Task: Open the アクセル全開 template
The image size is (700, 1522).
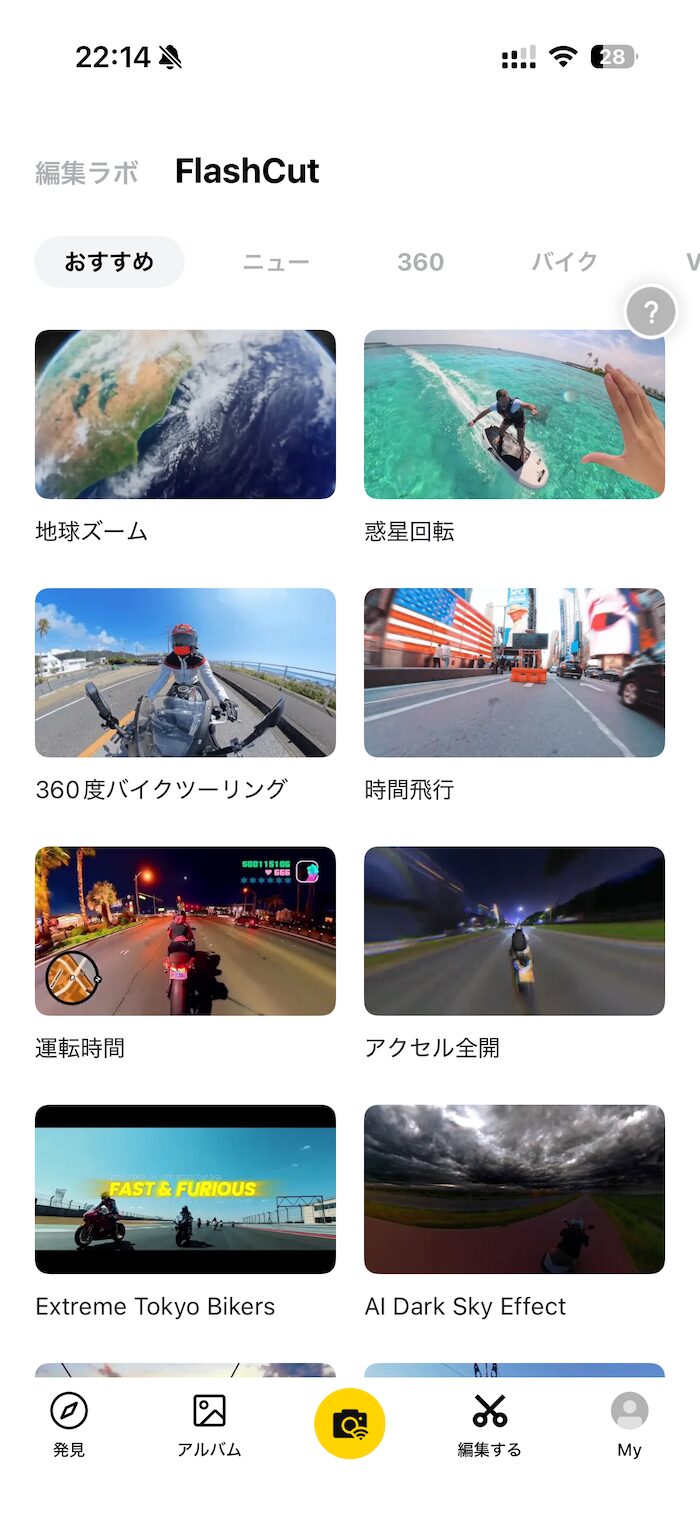Action: tap(514, 931)
